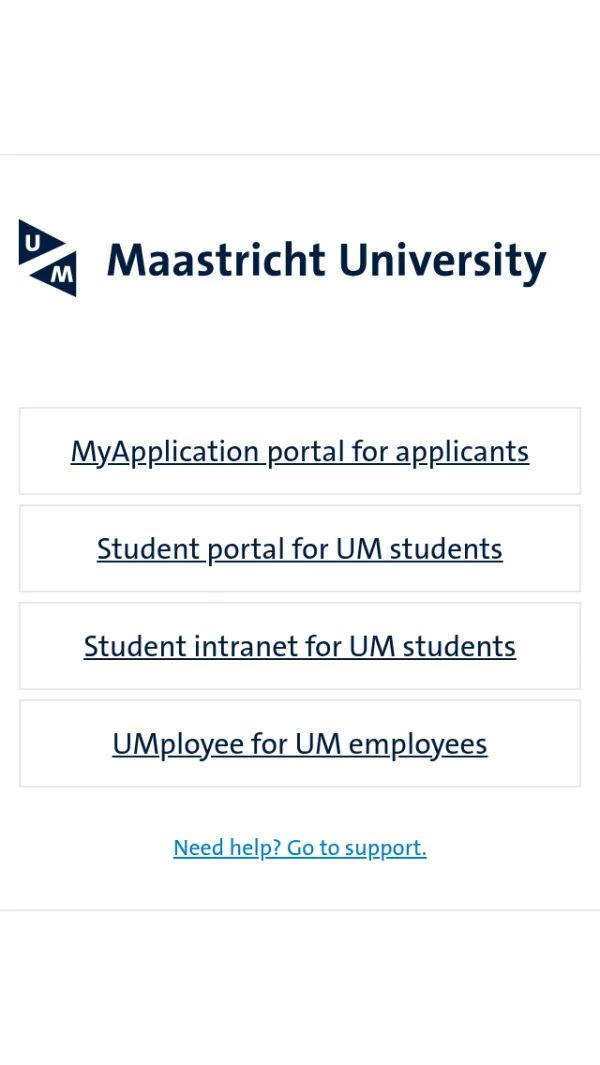
Task: Tap the 'Need help? Go to support' link
Action: click(299, 848)
